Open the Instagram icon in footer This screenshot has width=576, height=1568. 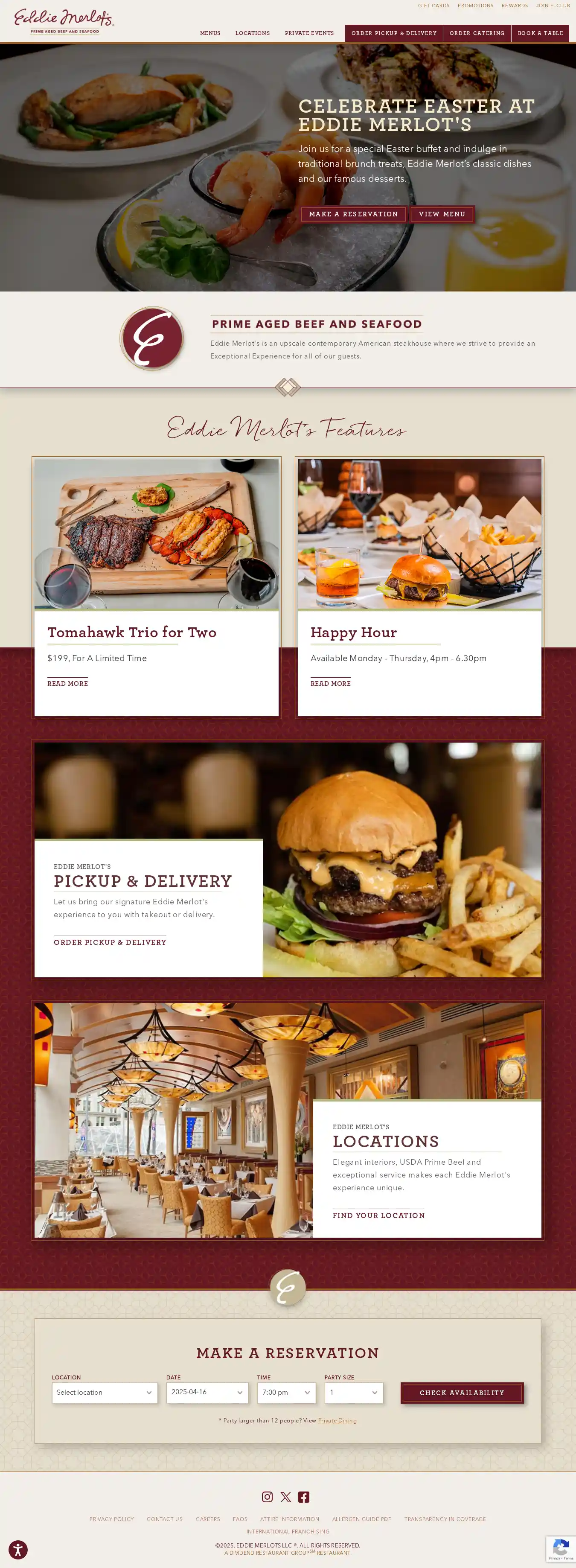coord(267,1497)
